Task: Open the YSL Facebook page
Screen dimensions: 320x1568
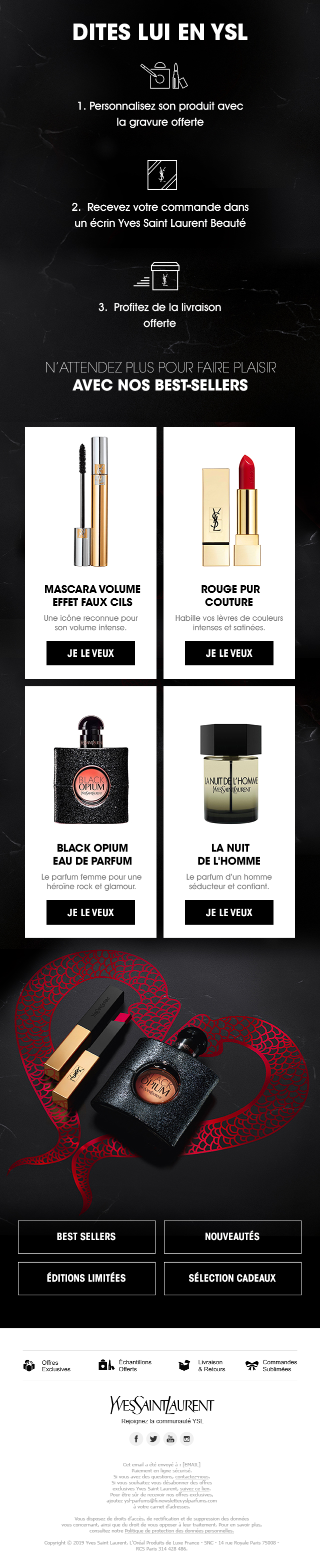Action: pos(136,1438)
